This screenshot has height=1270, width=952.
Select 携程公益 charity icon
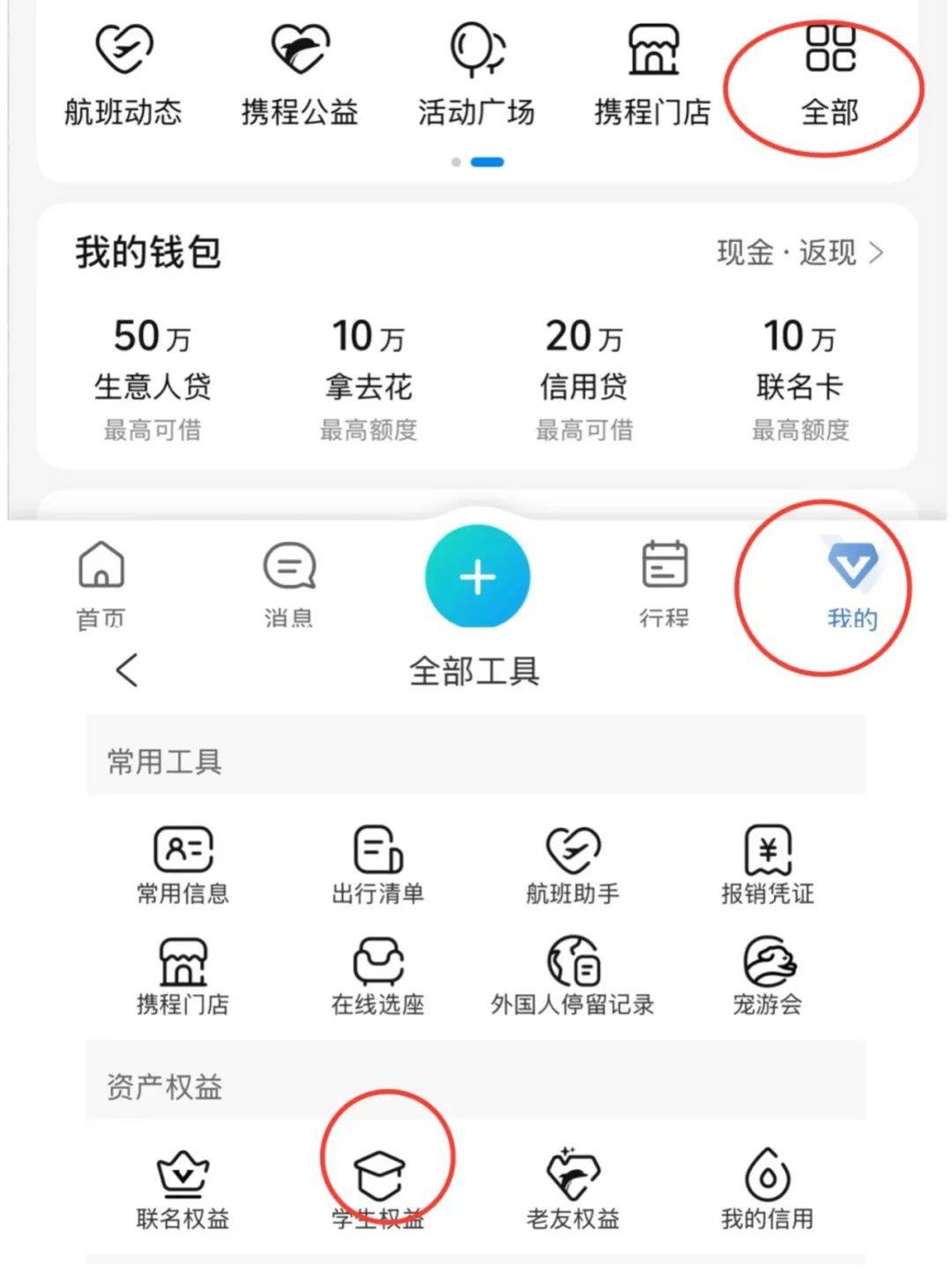tap(299, 71)
